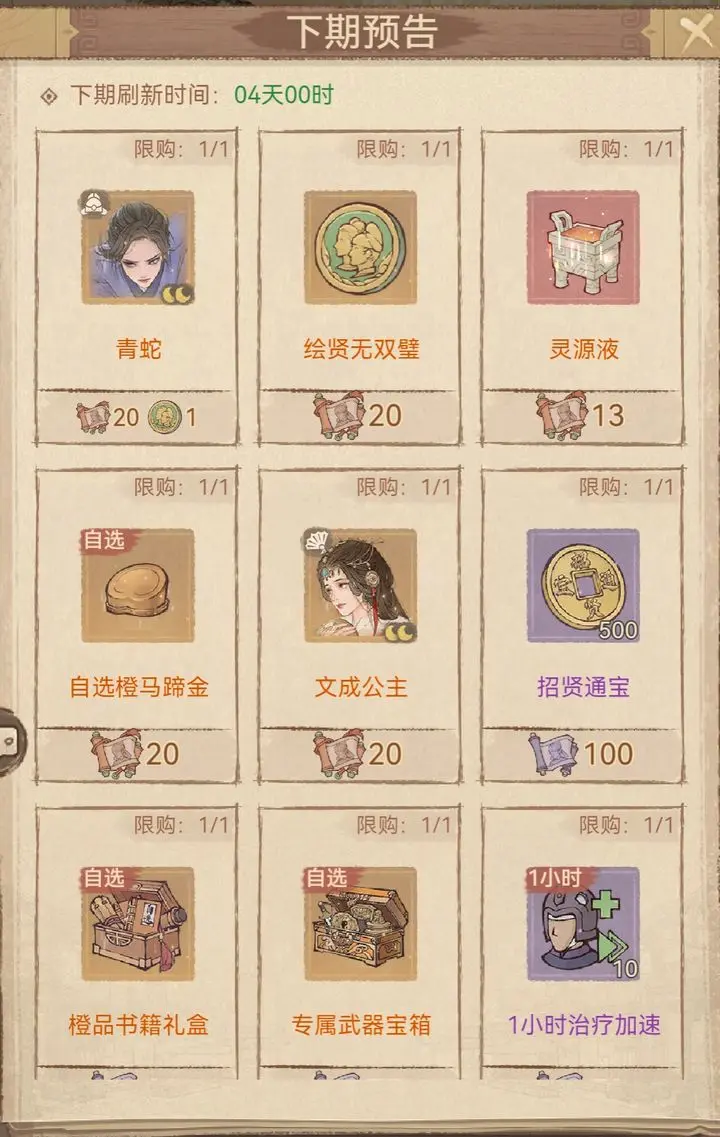Open the 橙品书籍礼盒 gift box
Image resolution: width=720 pixels, height=1137 pixels.
coord(138,924)
